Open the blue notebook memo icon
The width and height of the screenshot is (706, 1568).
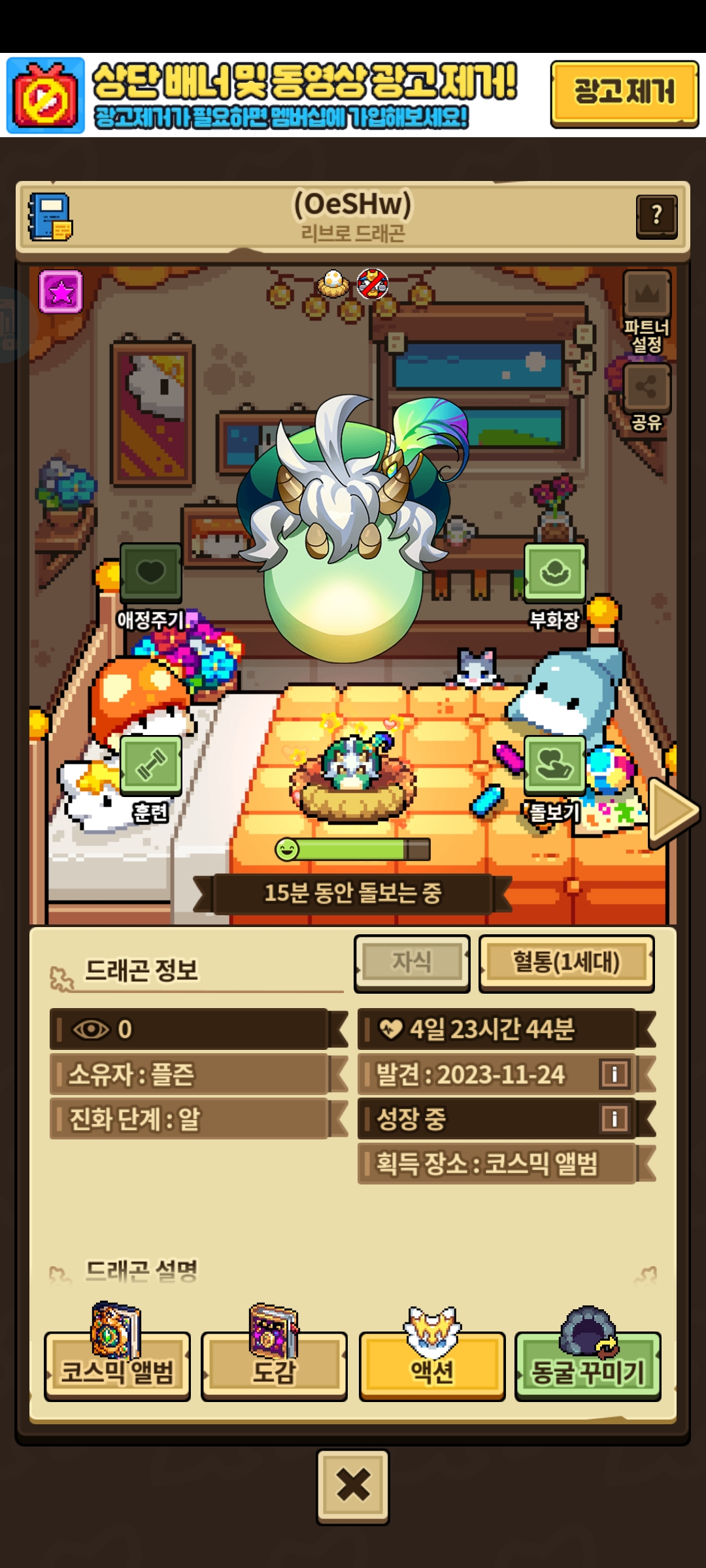pyautogui.click(x=50, y=216)
